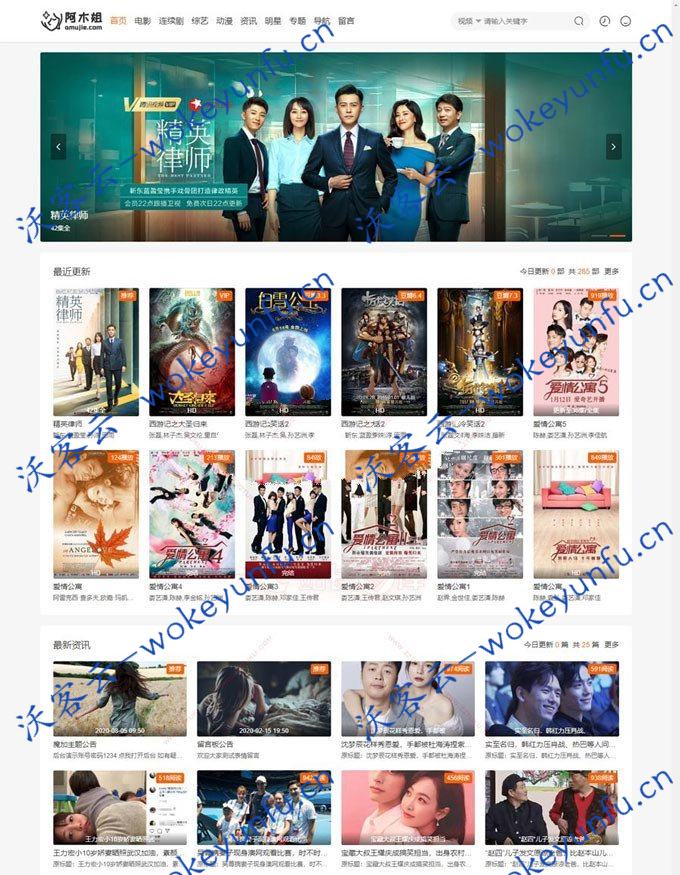The height and width of the screenshot is (875, 680).
Task: Open the watch history clock icon
Action: [604, 21]
